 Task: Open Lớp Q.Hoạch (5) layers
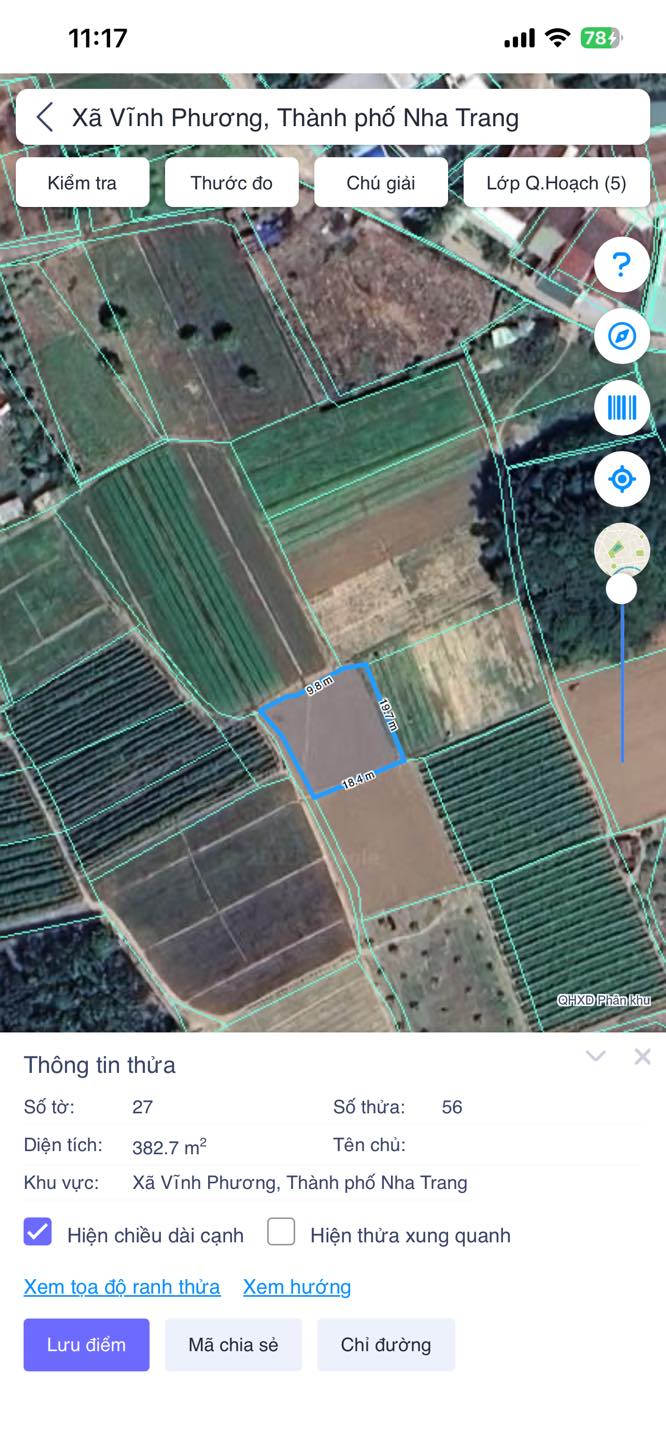pos(557,183)
